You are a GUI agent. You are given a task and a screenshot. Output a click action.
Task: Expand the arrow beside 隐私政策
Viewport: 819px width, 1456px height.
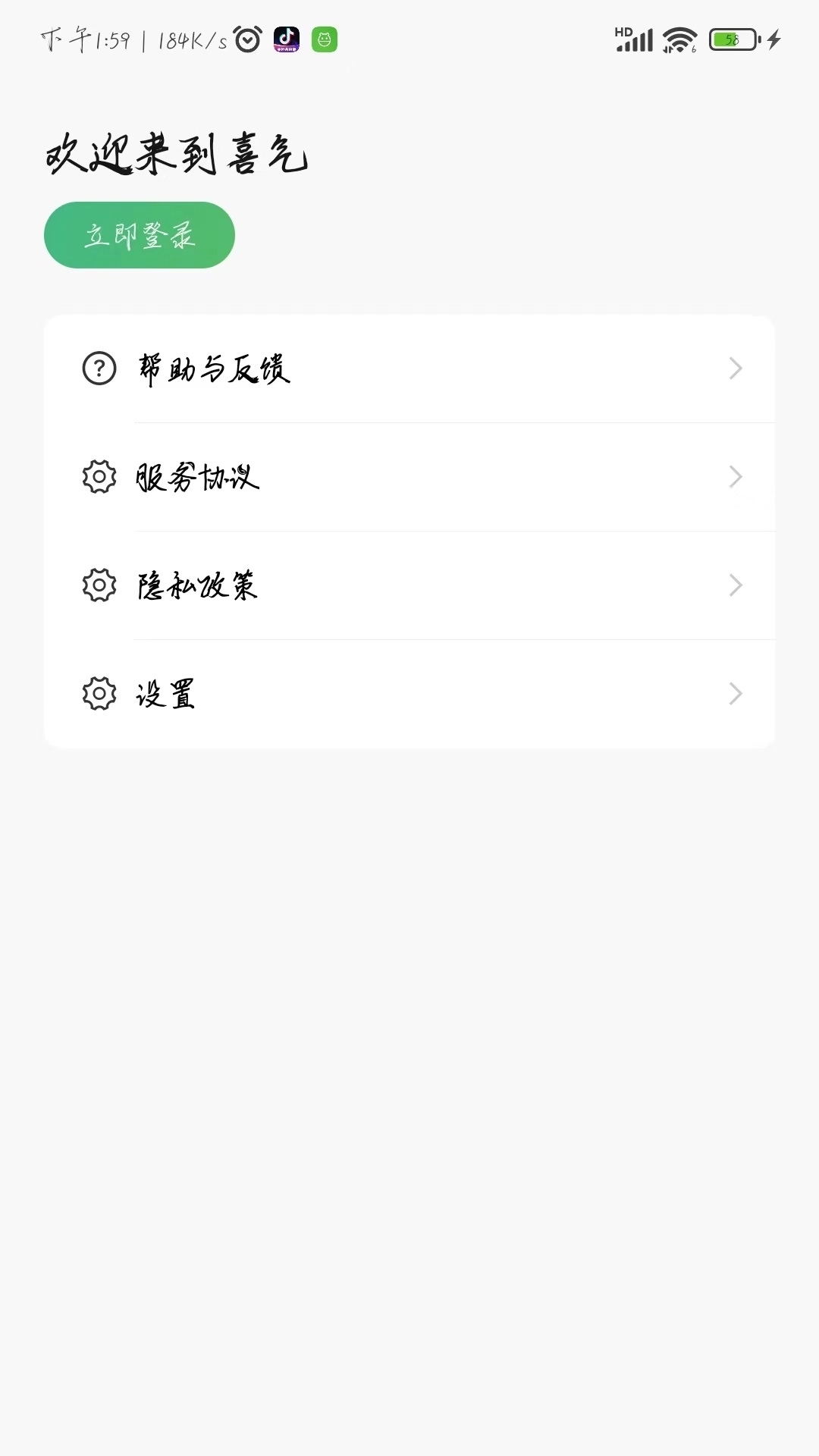tap(734, 585)
